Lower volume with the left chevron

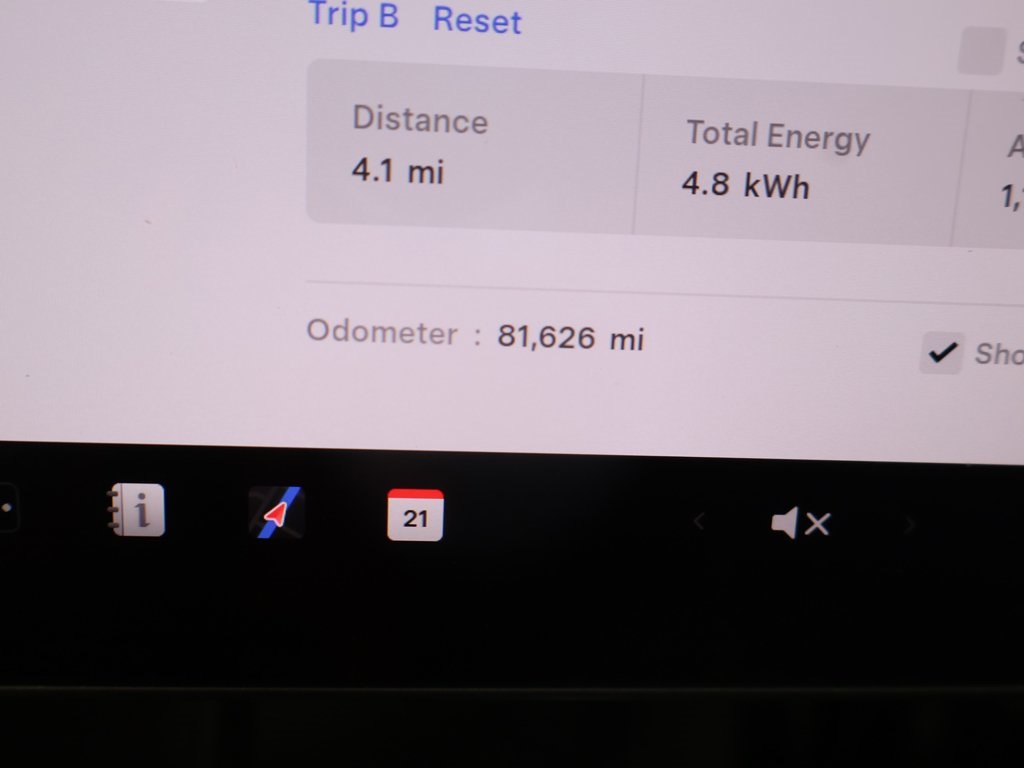[699, 522]
